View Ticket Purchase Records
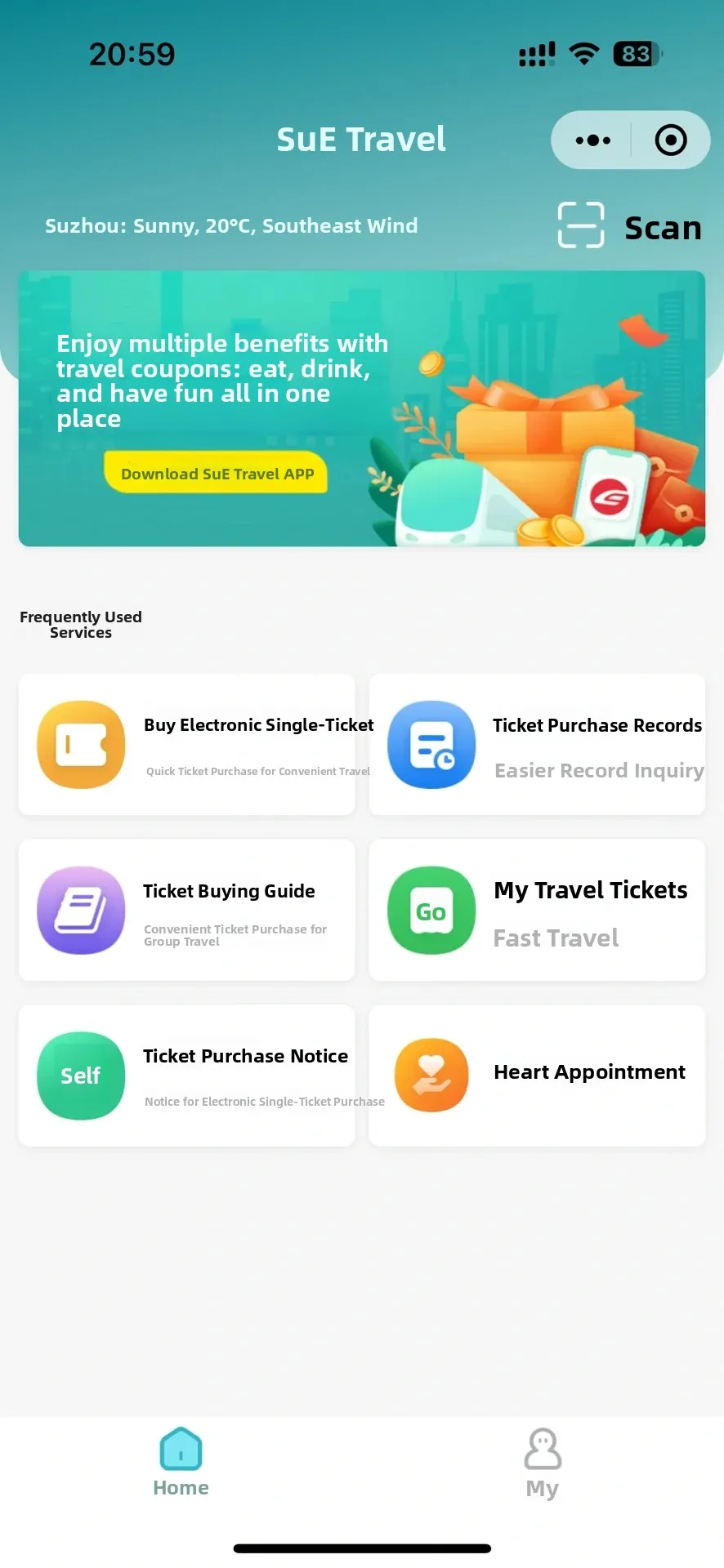Viewport: 724px width, 1568px height. pyautogui.click(x=537, y=745)
